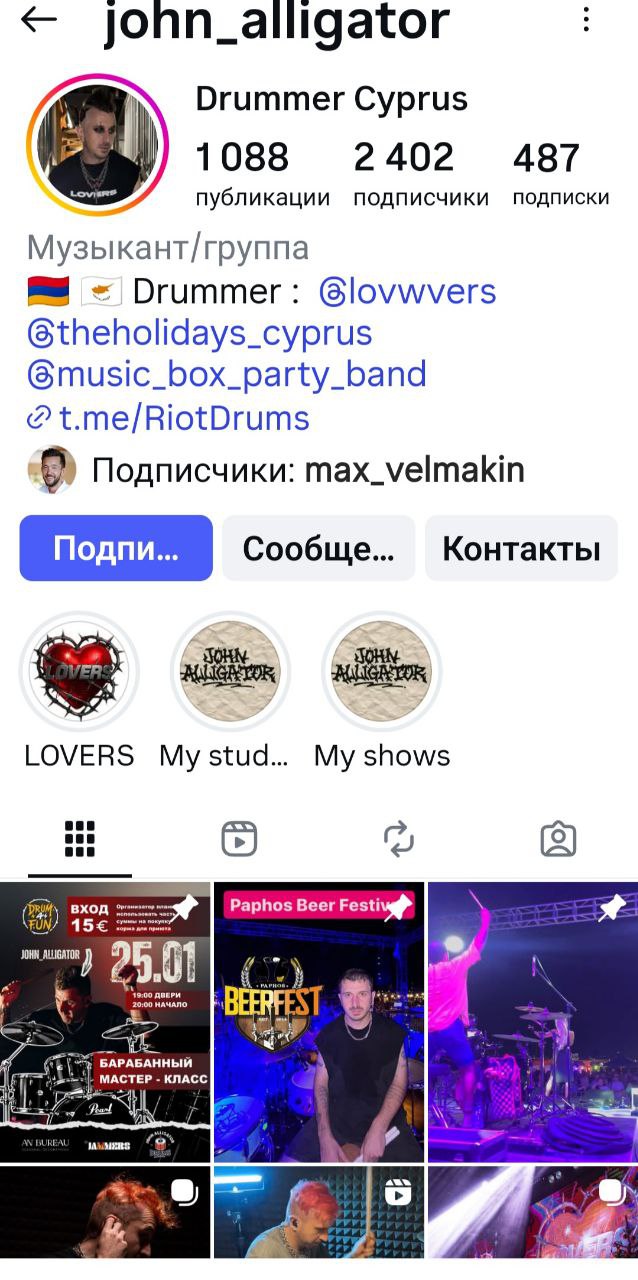Image resolution: width=638 pixels, height=1280 pixels.
Task: Open the 2 402 подписчики list
Action: tap(421, 173)
